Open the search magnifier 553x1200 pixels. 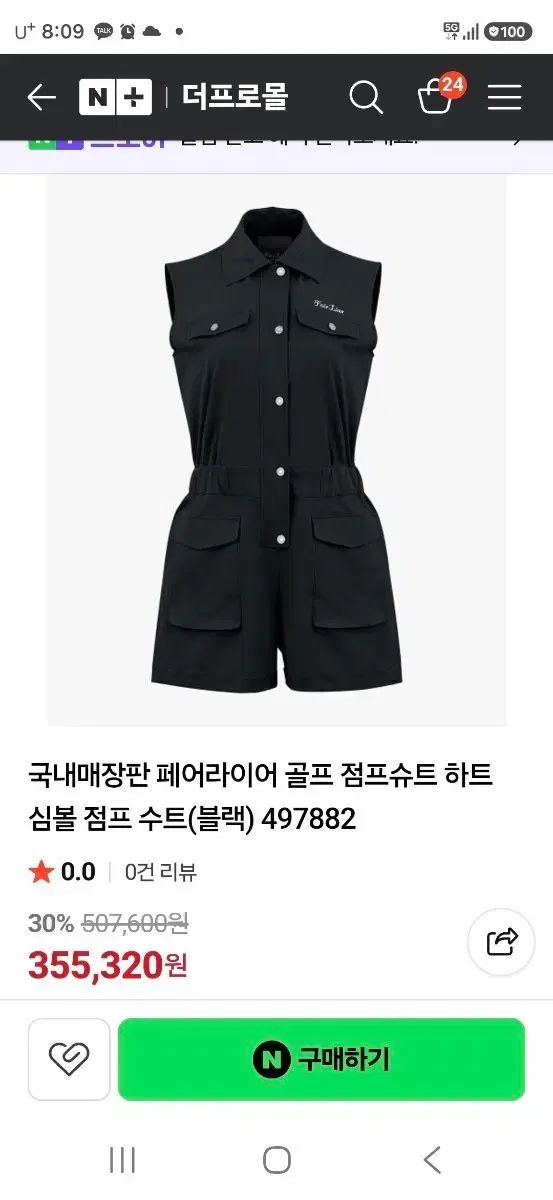pos(366,97)
